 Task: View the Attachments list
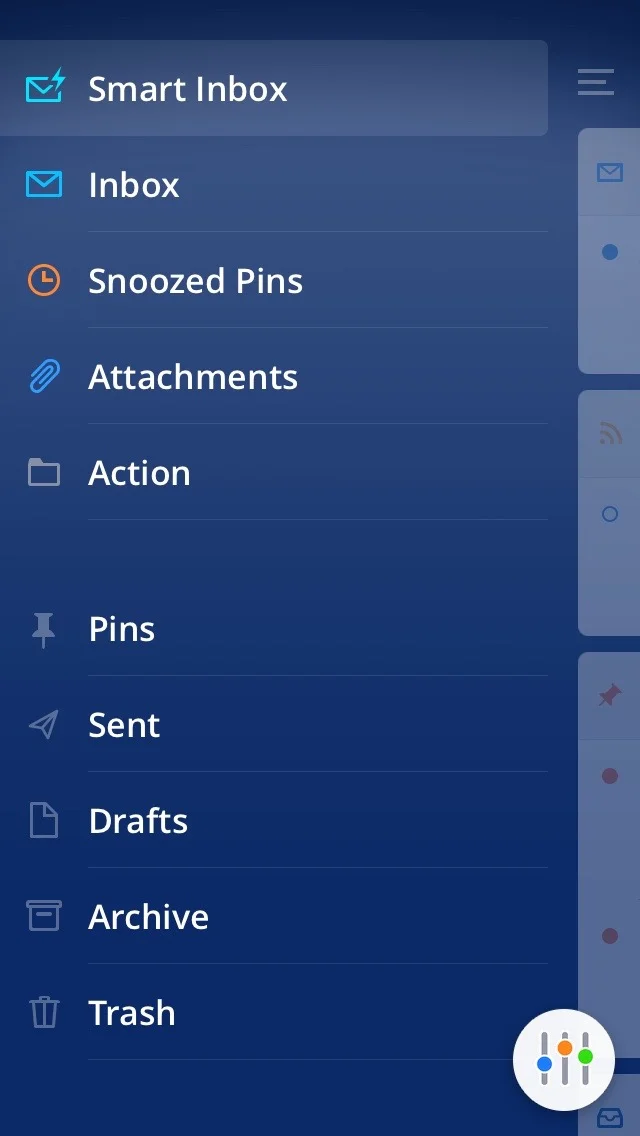coord(193,377)
